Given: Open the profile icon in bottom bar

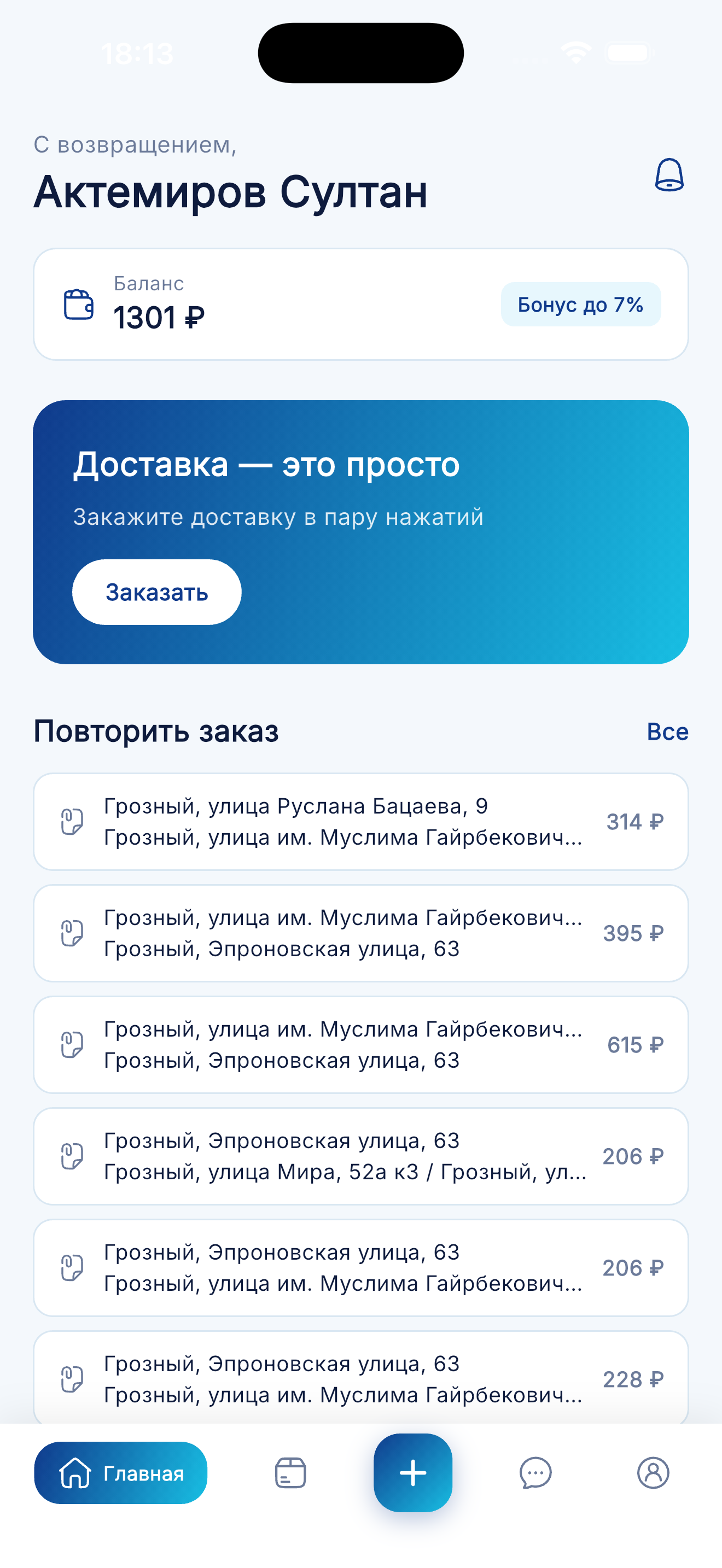Looking at the screenshot, I should click(654, 1473).
